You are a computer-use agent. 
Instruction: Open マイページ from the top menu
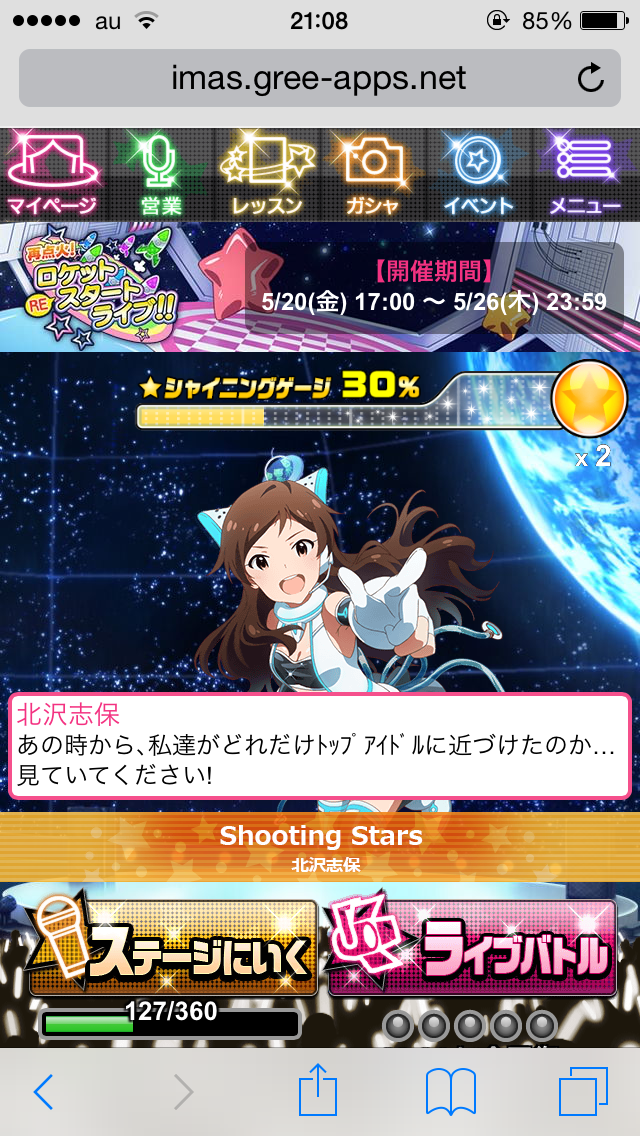(x=52, y=175)
